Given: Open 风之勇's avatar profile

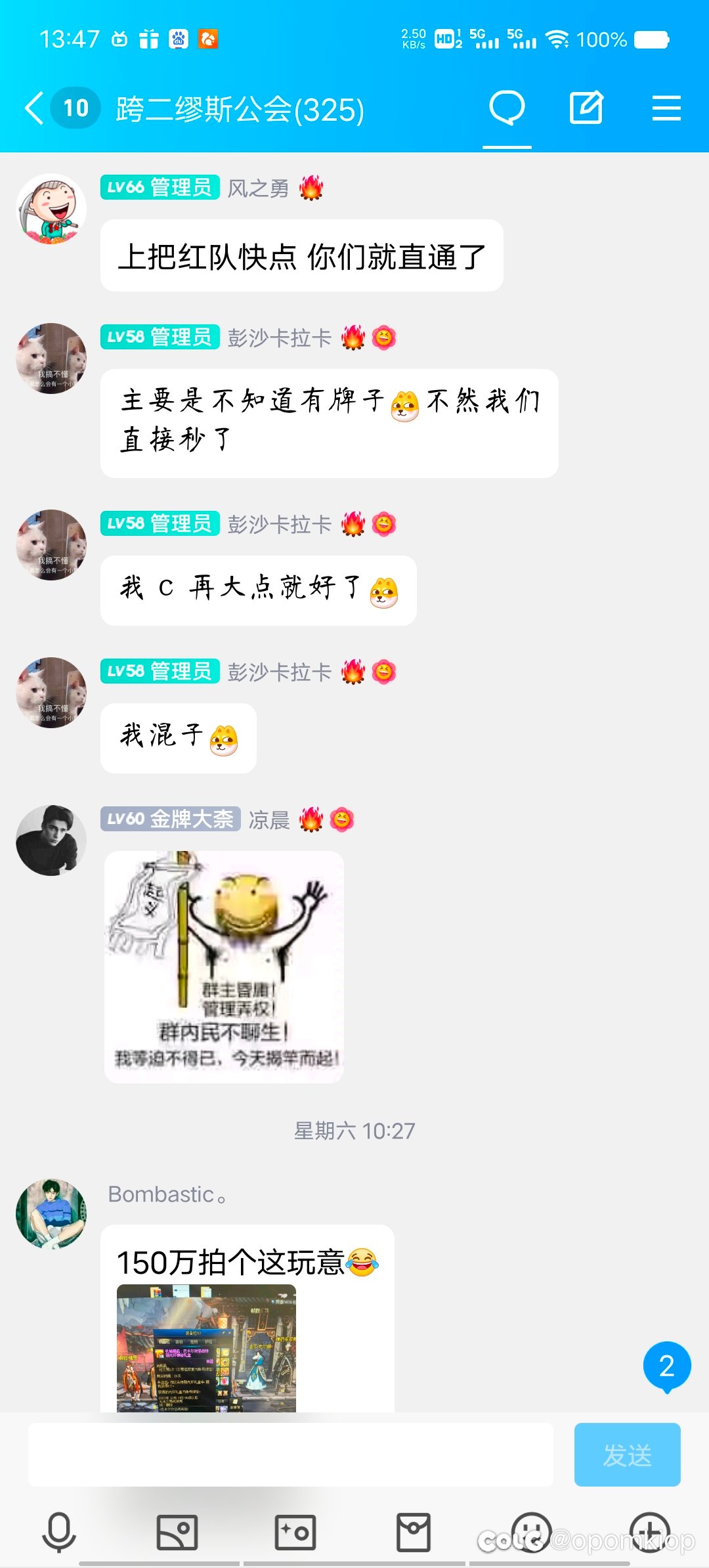Looking at the screenshot, I should pos(51,209).
